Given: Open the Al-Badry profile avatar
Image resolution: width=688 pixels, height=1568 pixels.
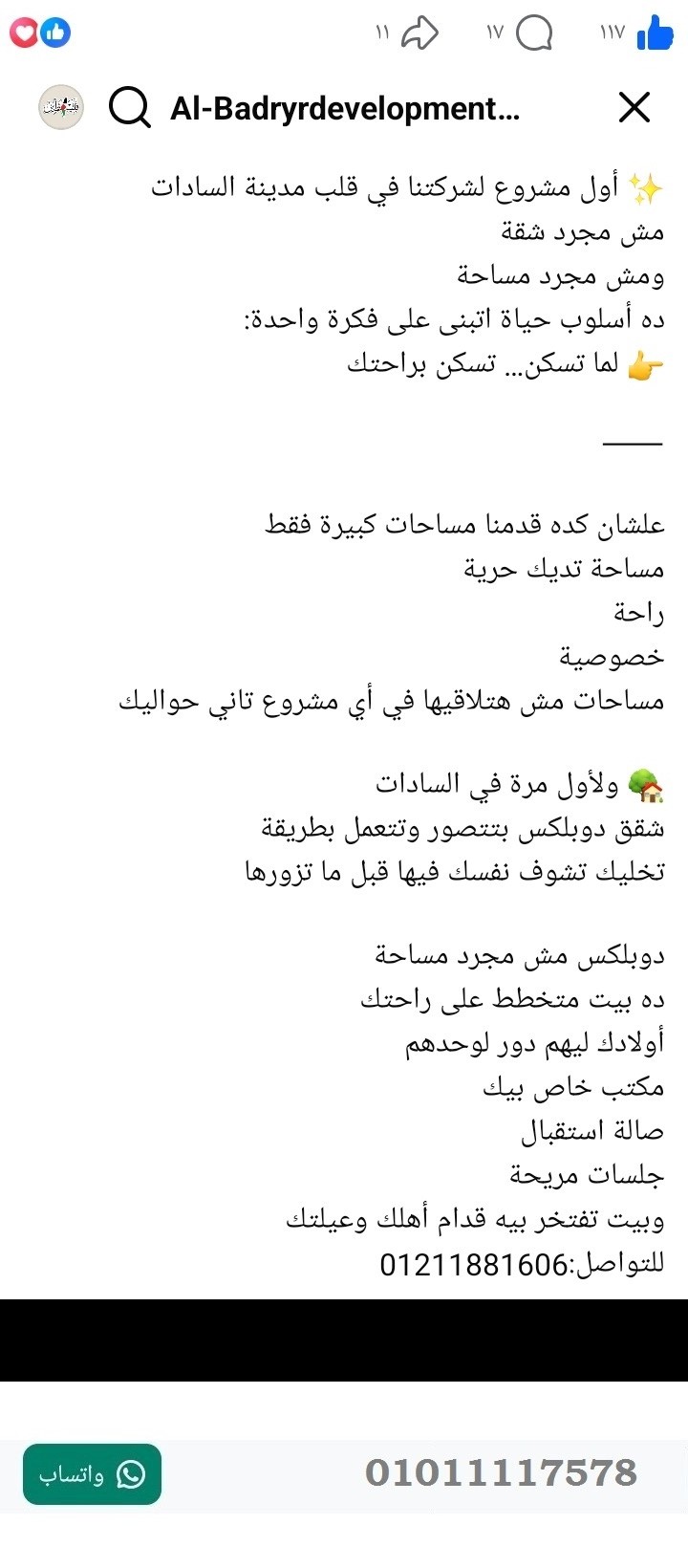Looking at the screenshot, I should point(59,107).
